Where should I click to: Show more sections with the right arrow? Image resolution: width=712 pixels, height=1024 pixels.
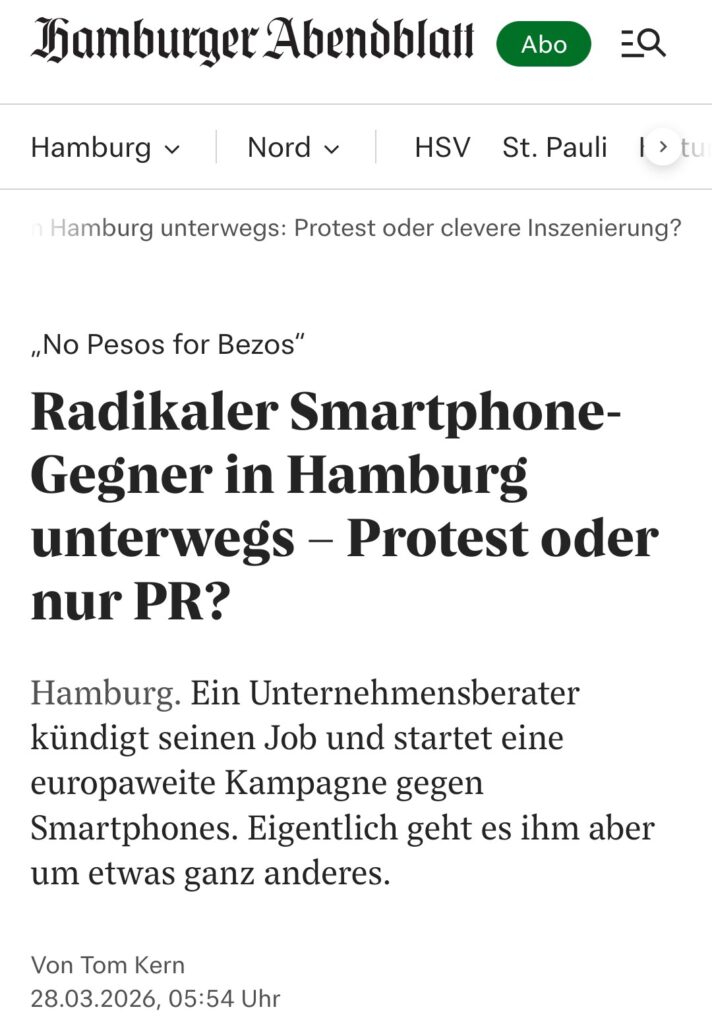click(x=662, y=147)
